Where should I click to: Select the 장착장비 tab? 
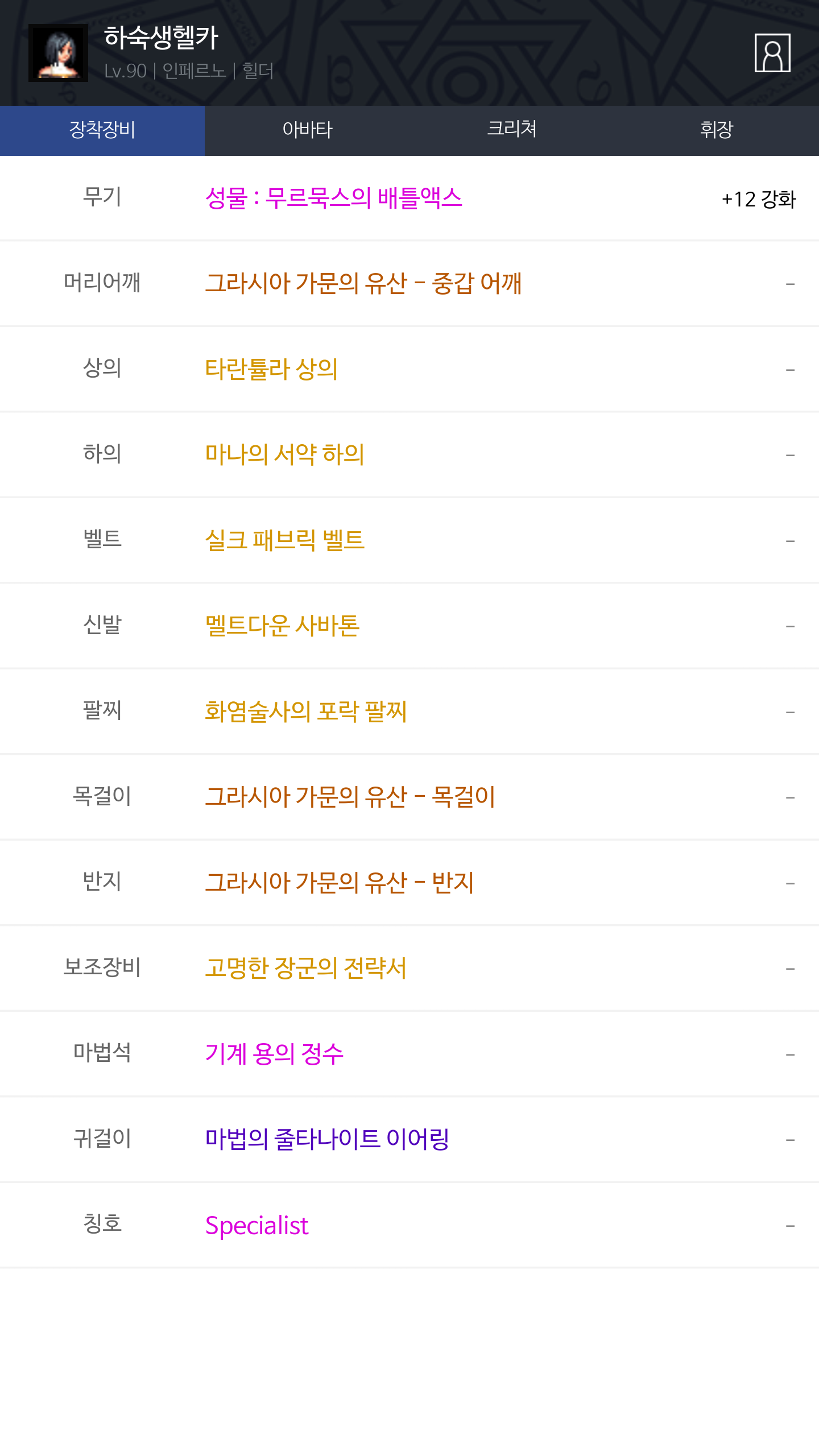102,130
